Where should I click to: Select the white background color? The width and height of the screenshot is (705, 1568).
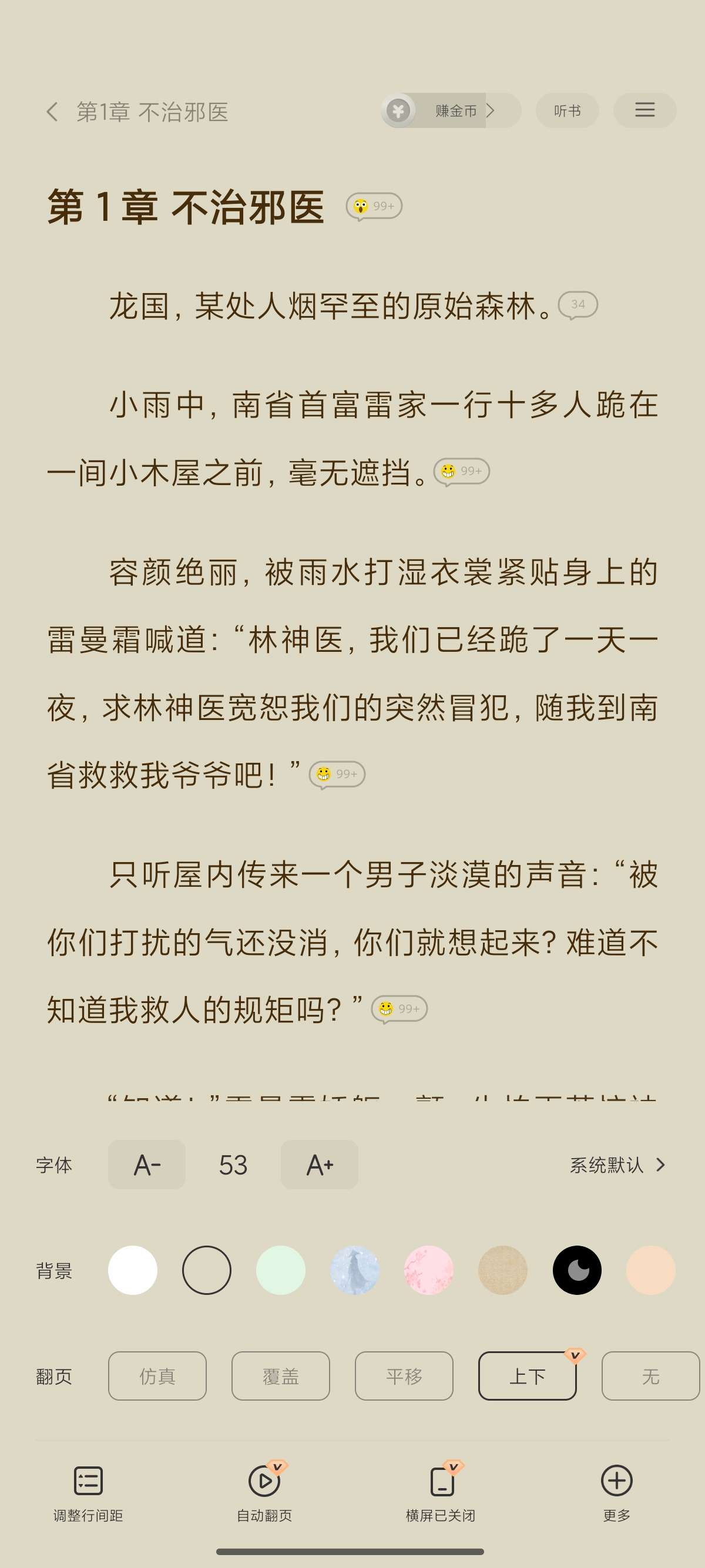[x=133, y=1270]
